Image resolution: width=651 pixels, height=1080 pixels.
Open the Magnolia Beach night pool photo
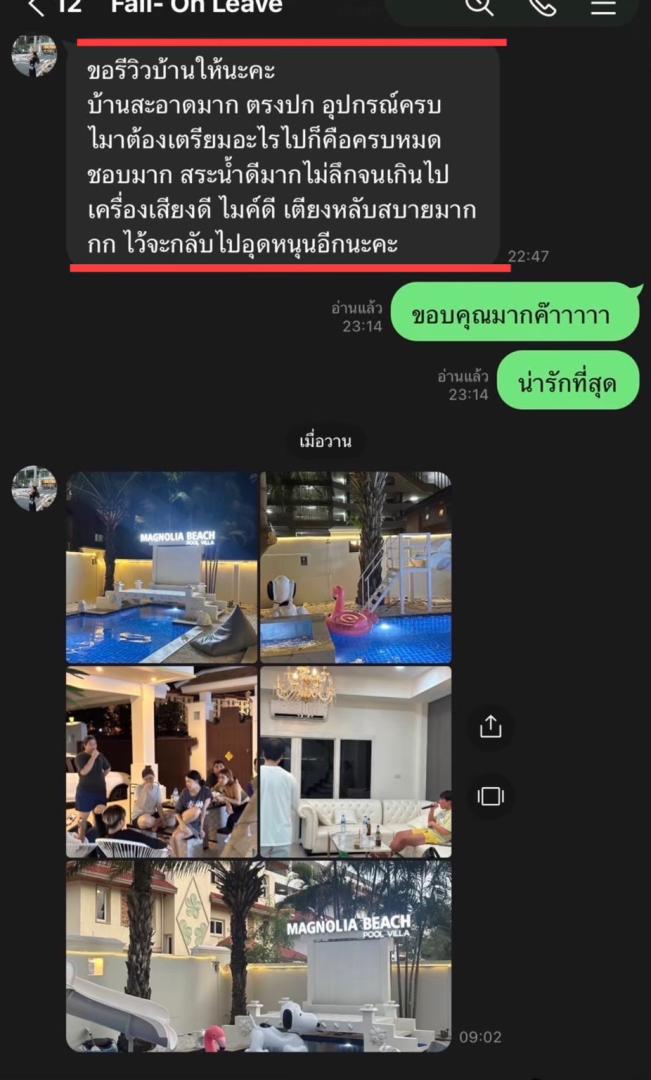coord(162,567)
